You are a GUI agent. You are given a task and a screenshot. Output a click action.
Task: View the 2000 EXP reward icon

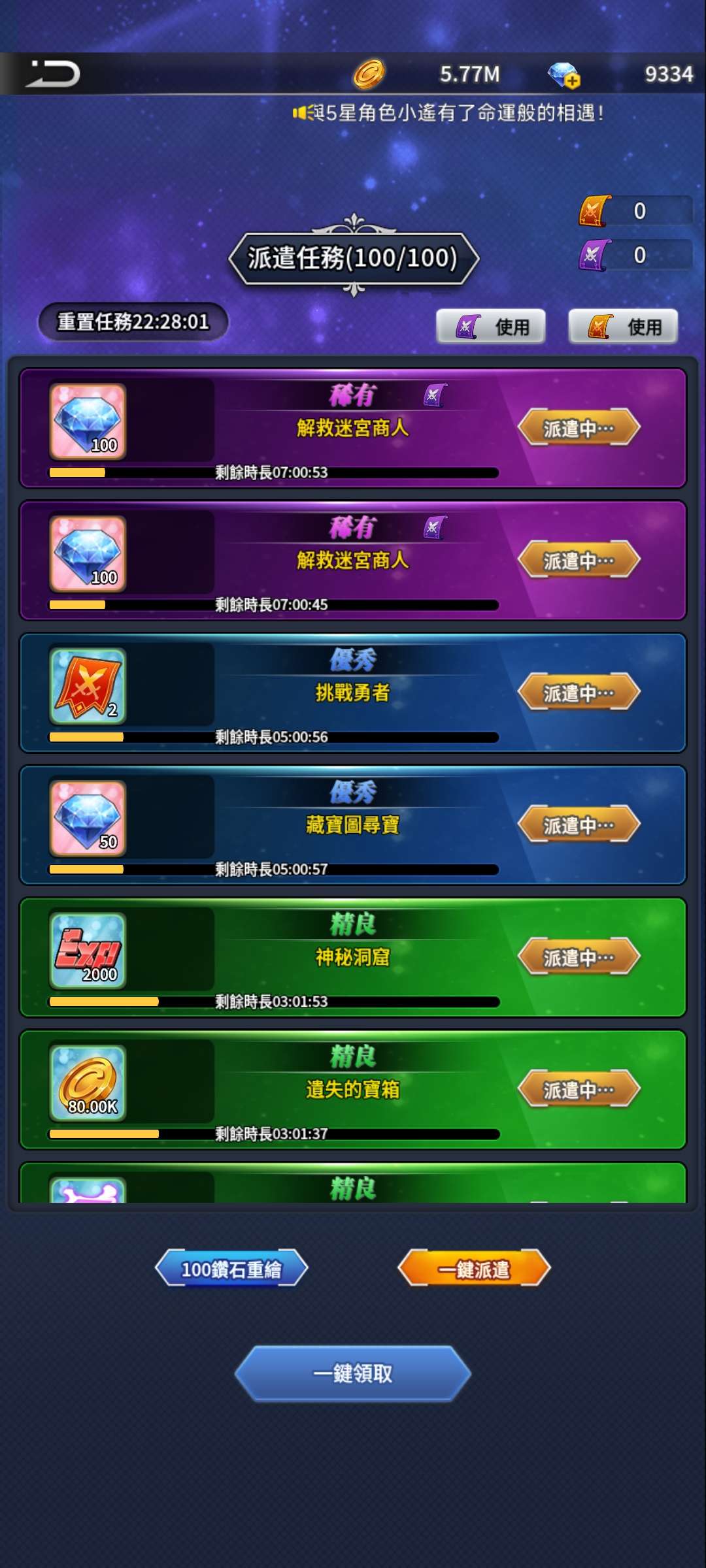click(88, 950)
